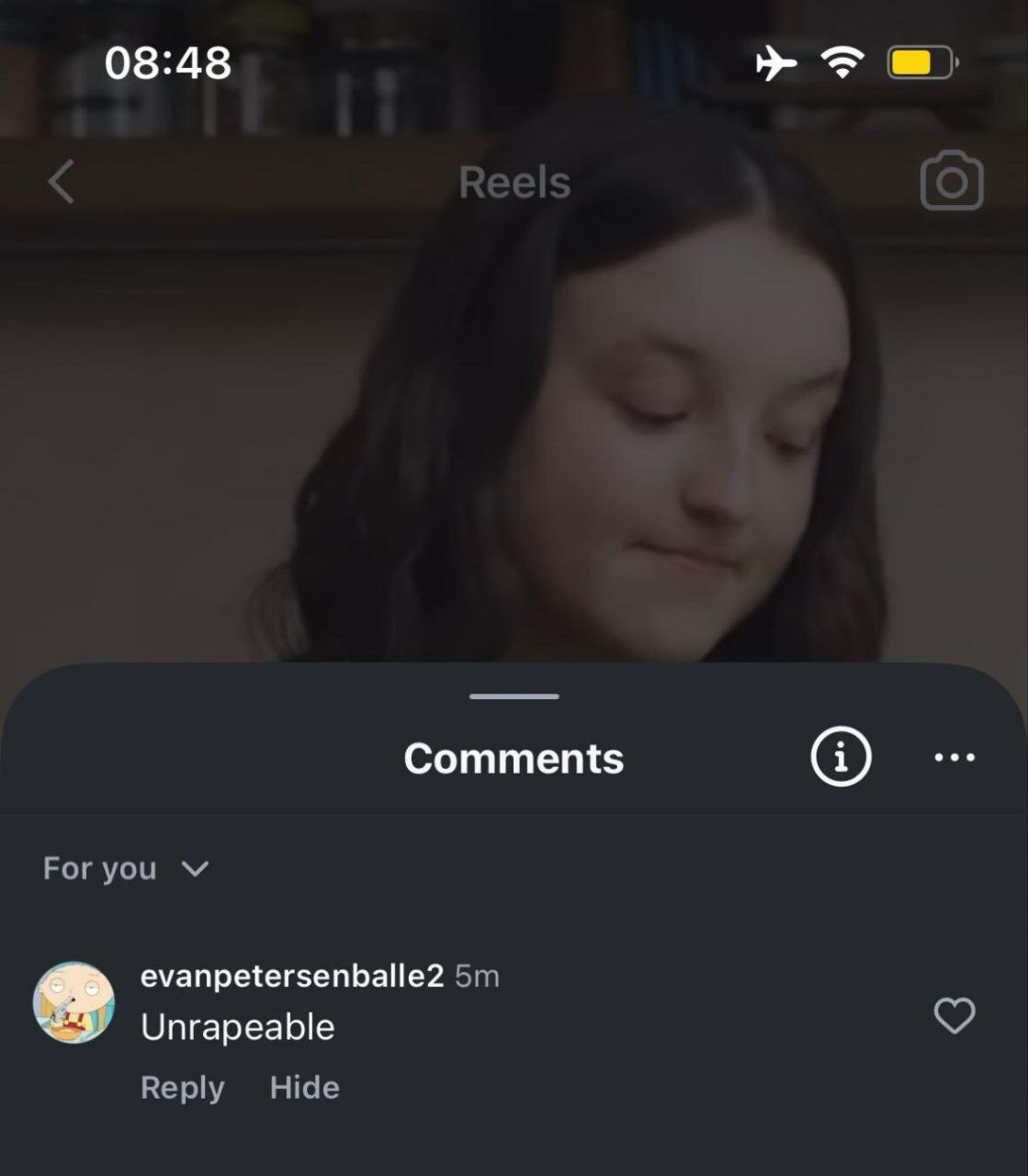1028x1176 pixels.
Task: Open the evanpetersenballe2 username link
Action: (x=291, y=976)
